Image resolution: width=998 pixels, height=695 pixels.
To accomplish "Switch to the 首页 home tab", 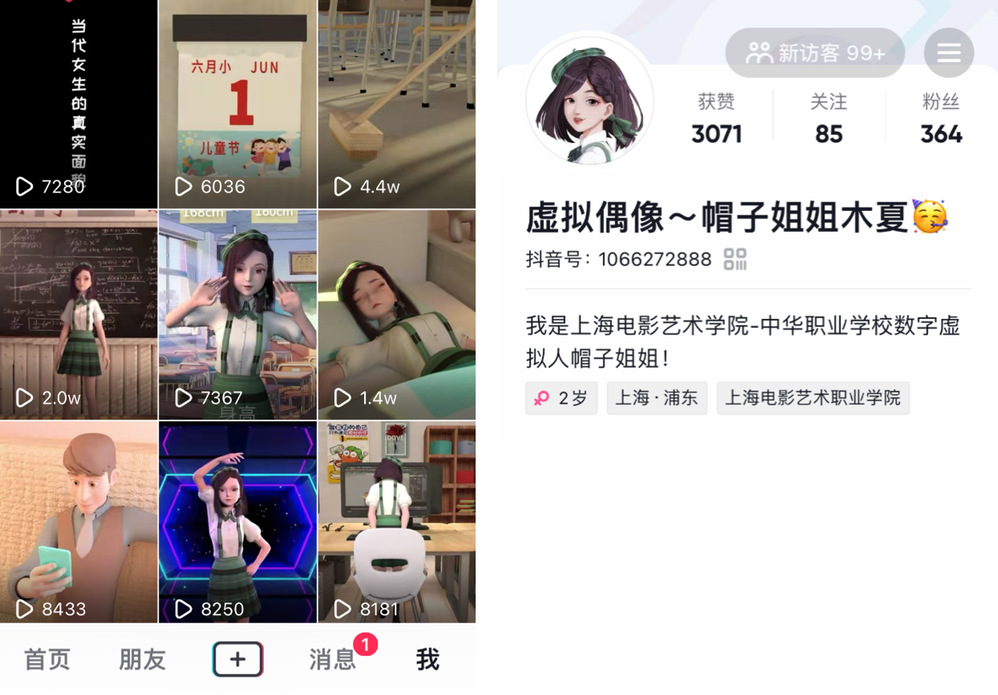I will [47, 660].
